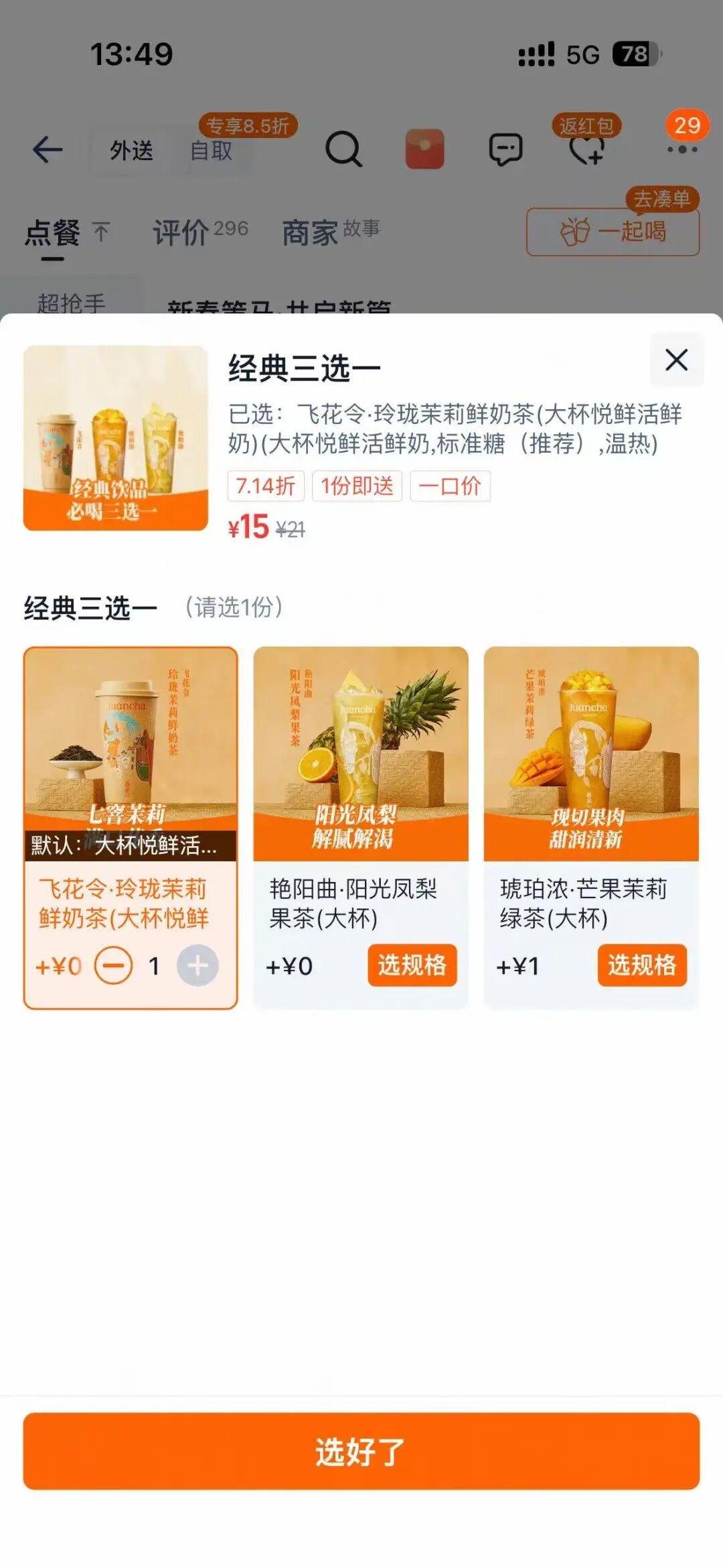
Task: Close the 经典三选一 selection sheet
Action: [676, 360]
